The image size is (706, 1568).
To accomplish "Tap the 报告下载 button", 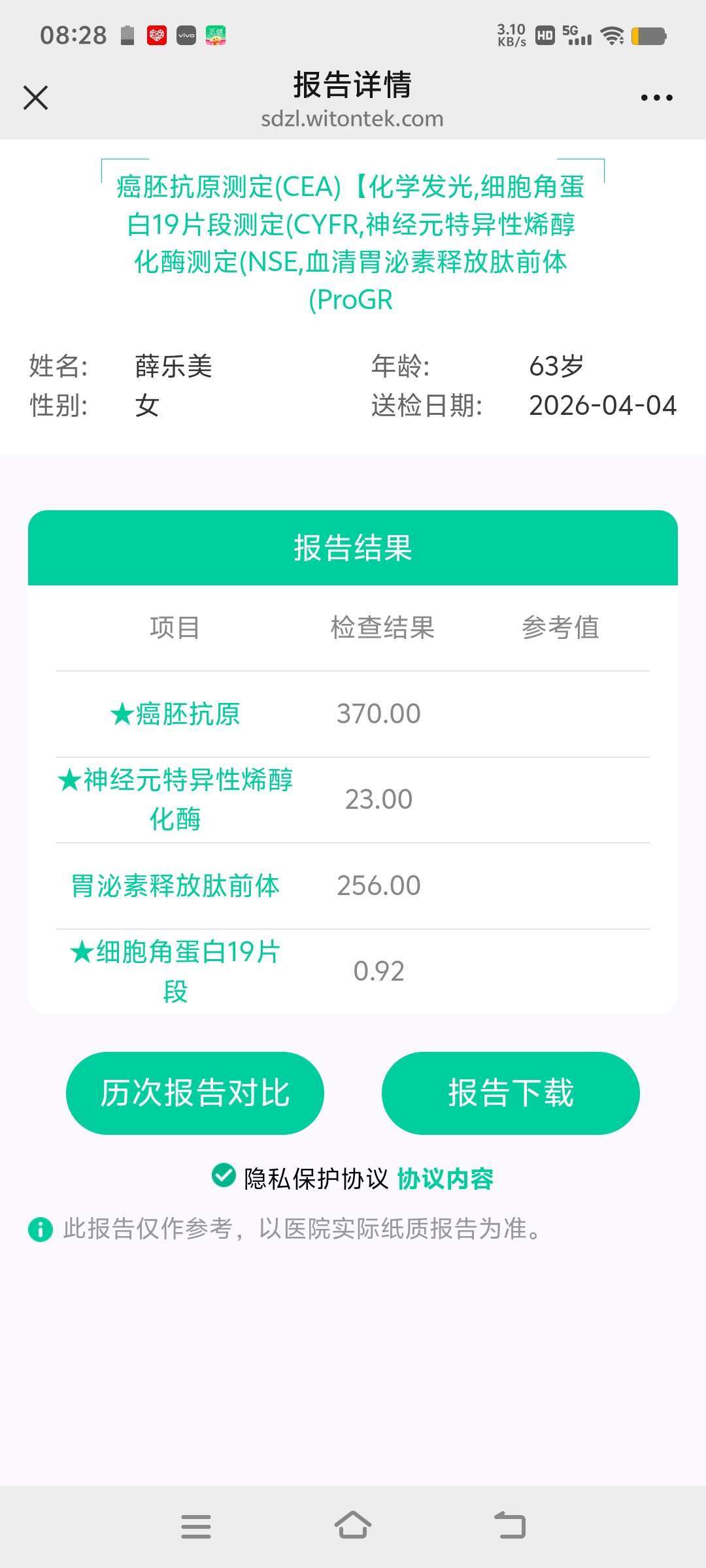I will (511, 1093).
